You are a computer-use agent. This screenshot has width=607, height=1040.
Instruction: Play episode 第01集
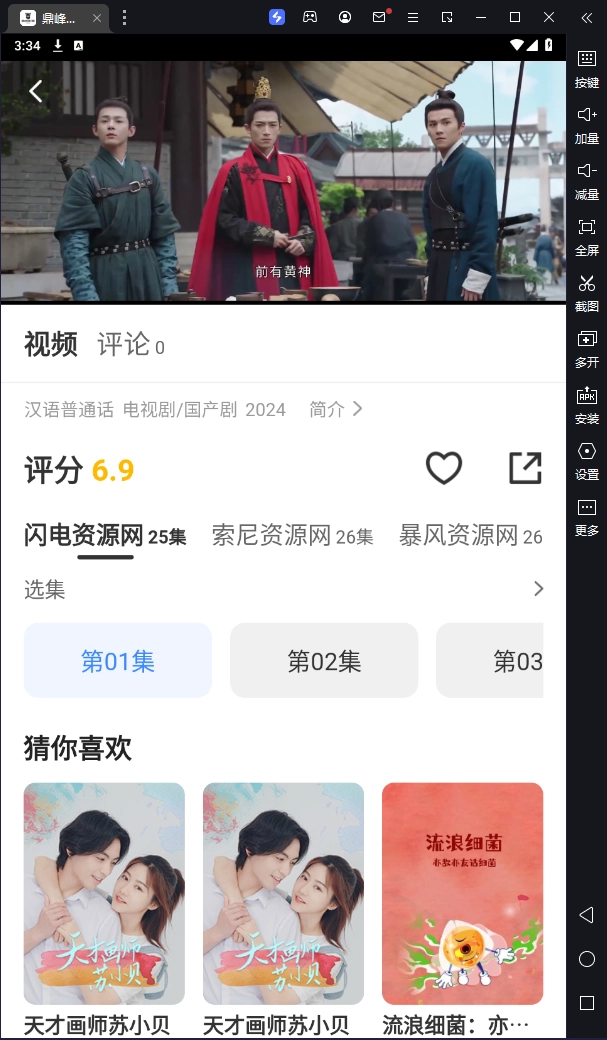[x=118, y=661]
